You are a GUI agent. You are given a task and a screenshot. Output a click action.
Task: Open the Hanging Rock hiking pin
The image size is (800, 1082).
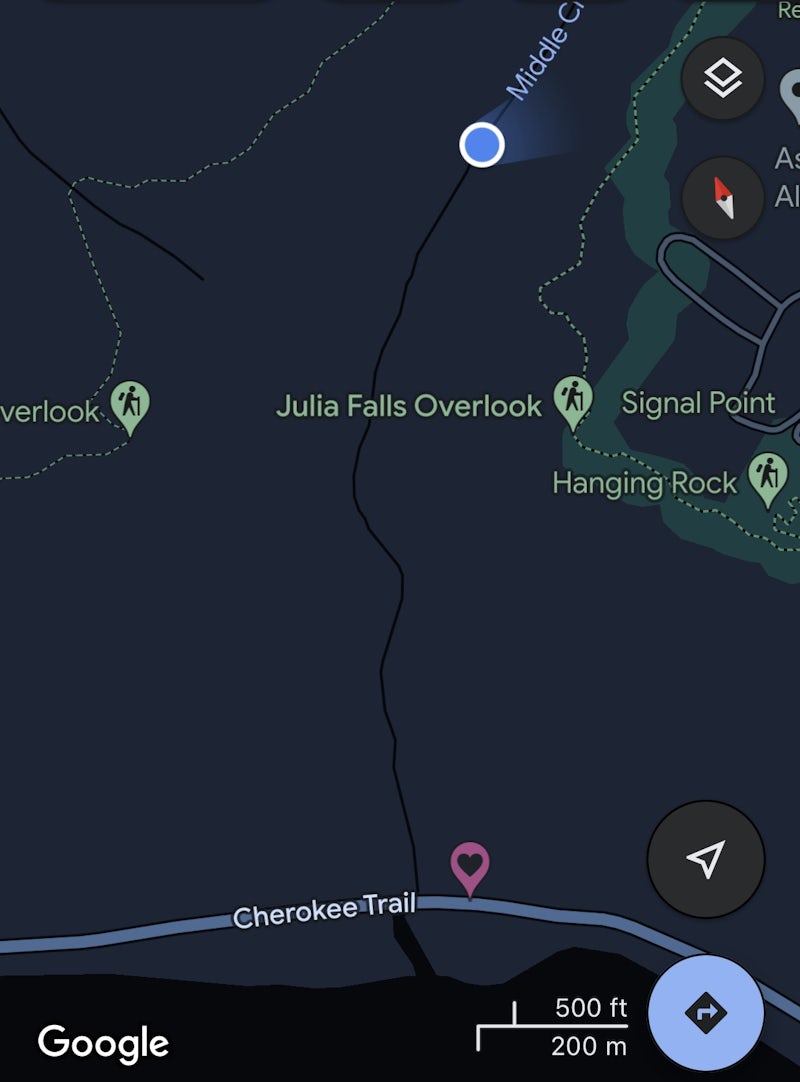(x=767, y=476)
